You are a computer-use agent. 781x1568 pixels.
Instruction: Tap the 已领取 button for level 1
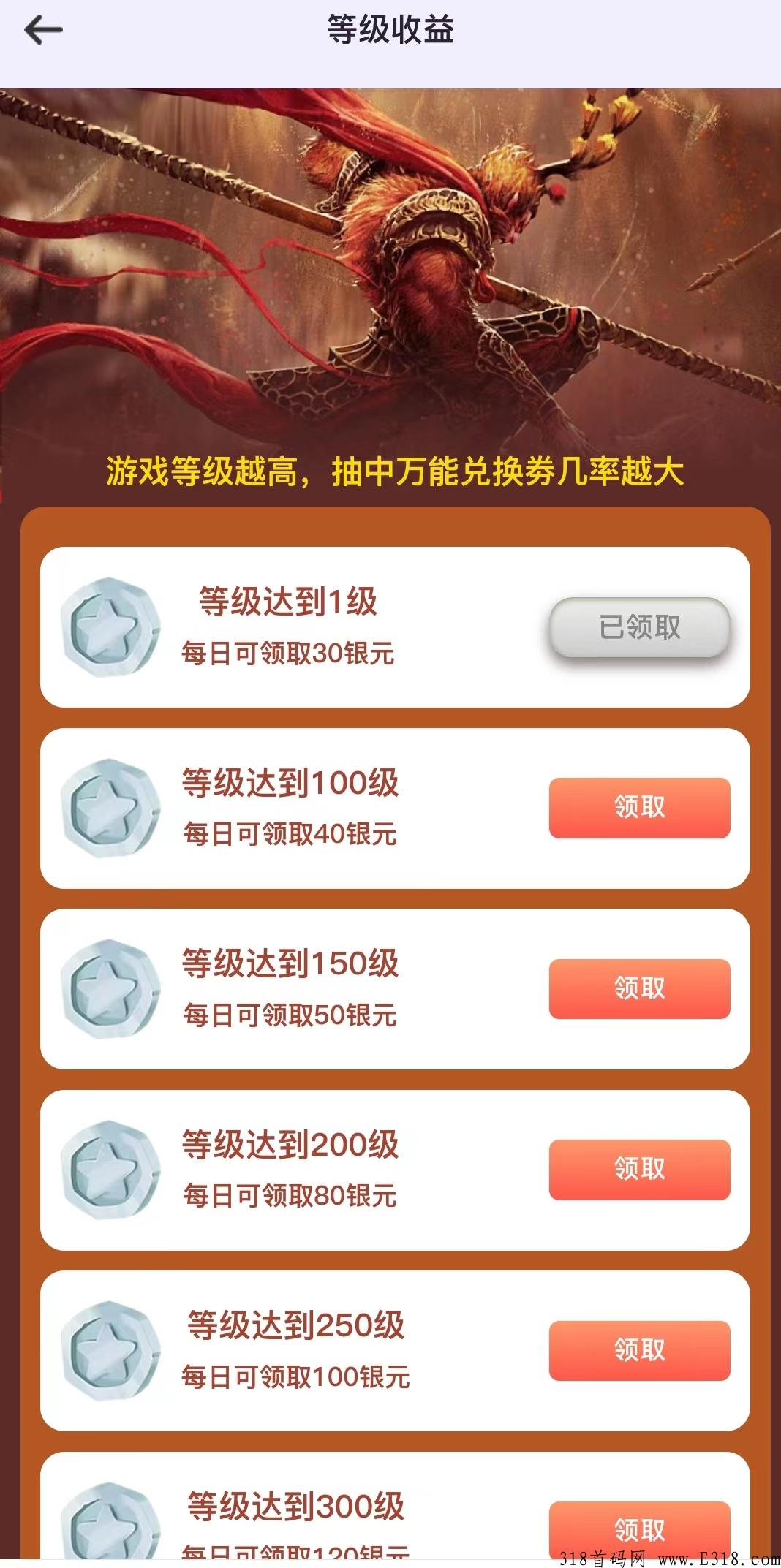coord(639,627)
